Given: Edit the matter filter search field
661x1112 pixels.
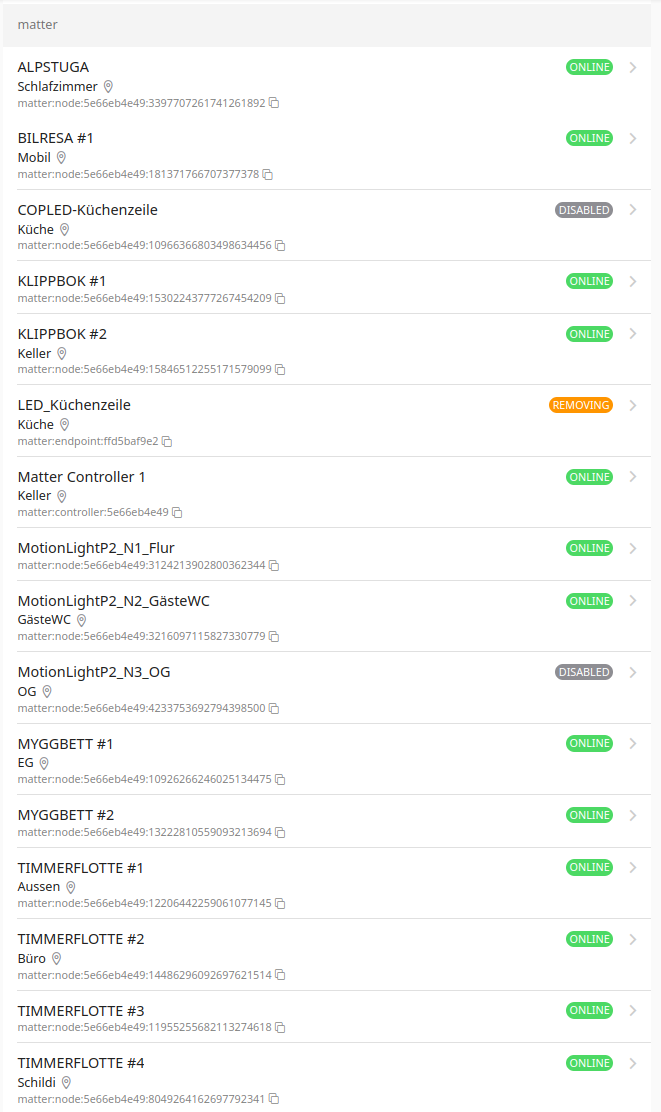Looking at the screenshot, I should 330,24.
